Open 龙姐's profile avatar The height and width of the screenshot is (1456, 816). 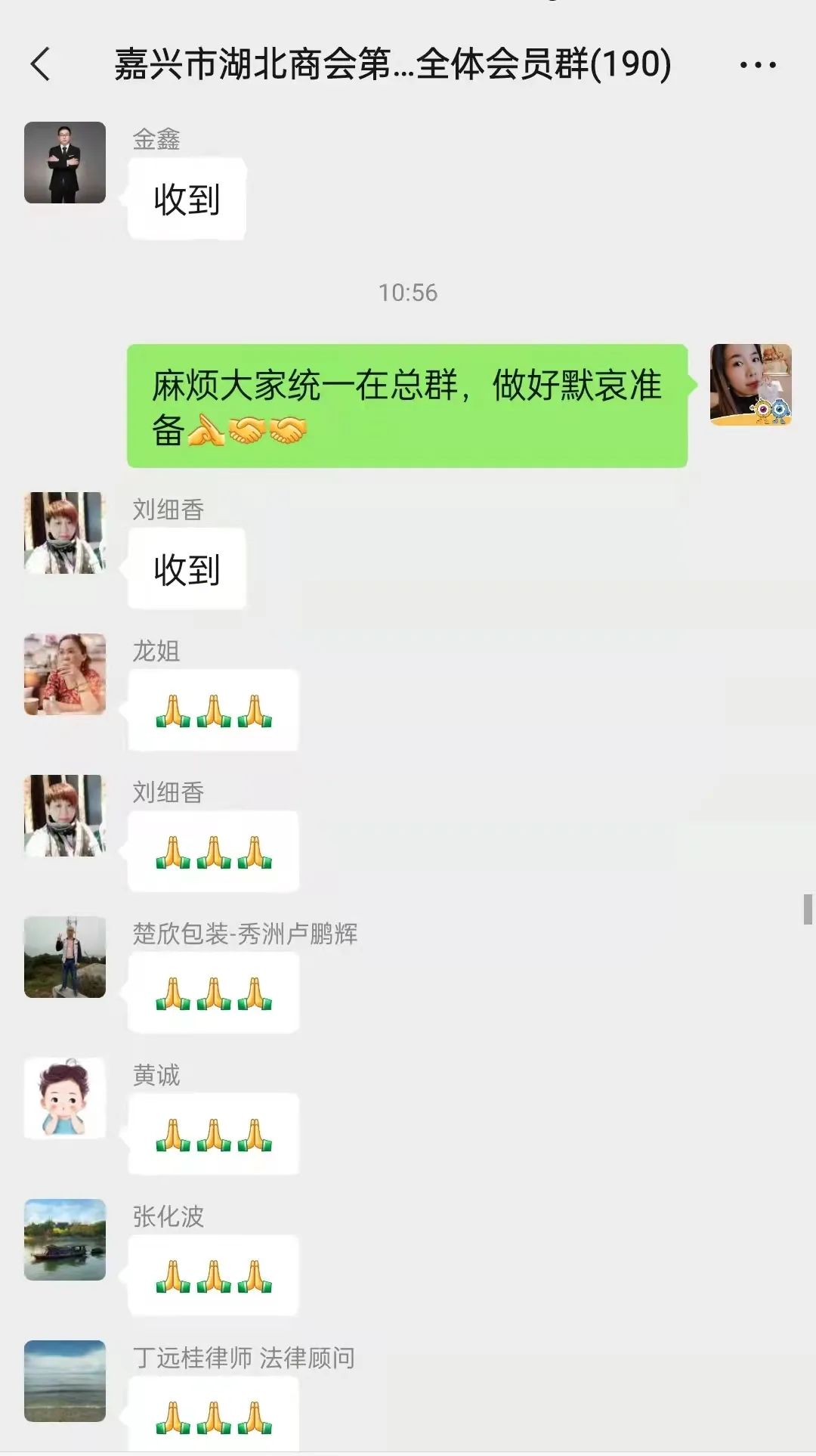65,674
